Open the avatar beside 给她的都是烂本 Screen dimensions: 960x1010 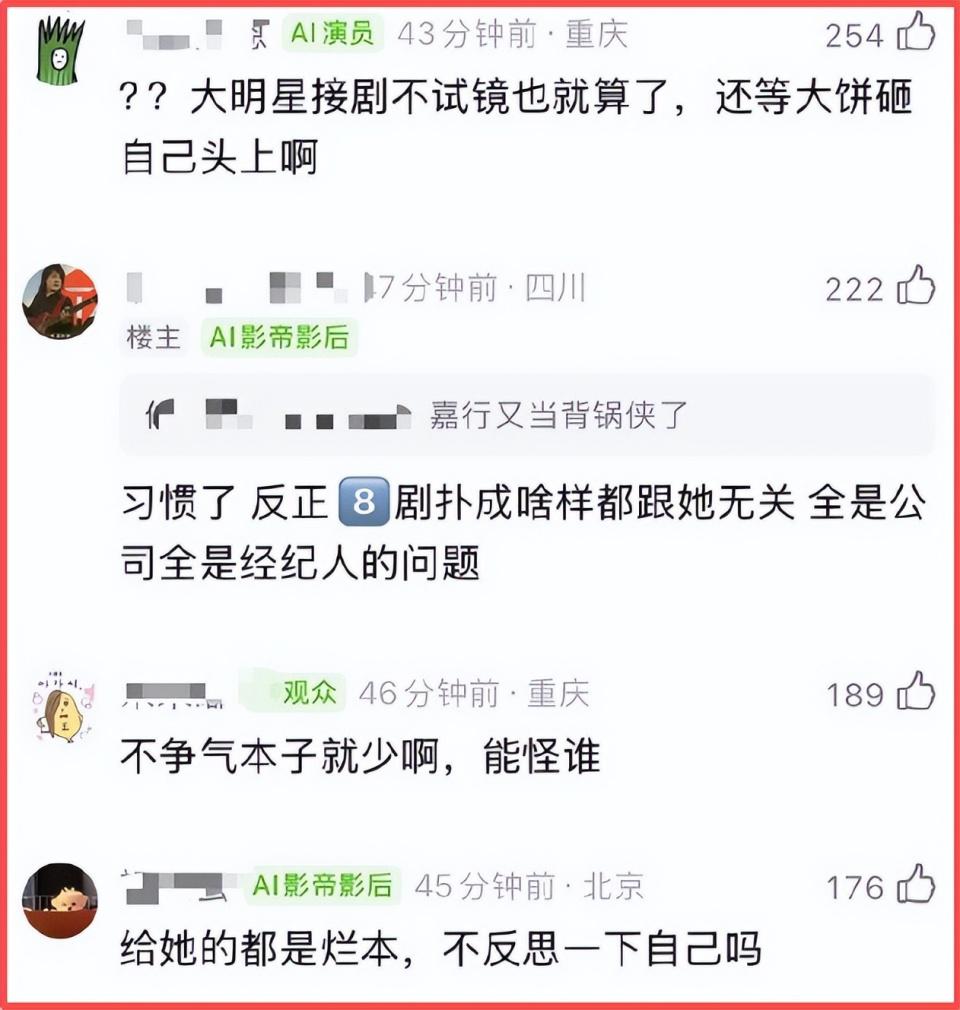[60, 900]
